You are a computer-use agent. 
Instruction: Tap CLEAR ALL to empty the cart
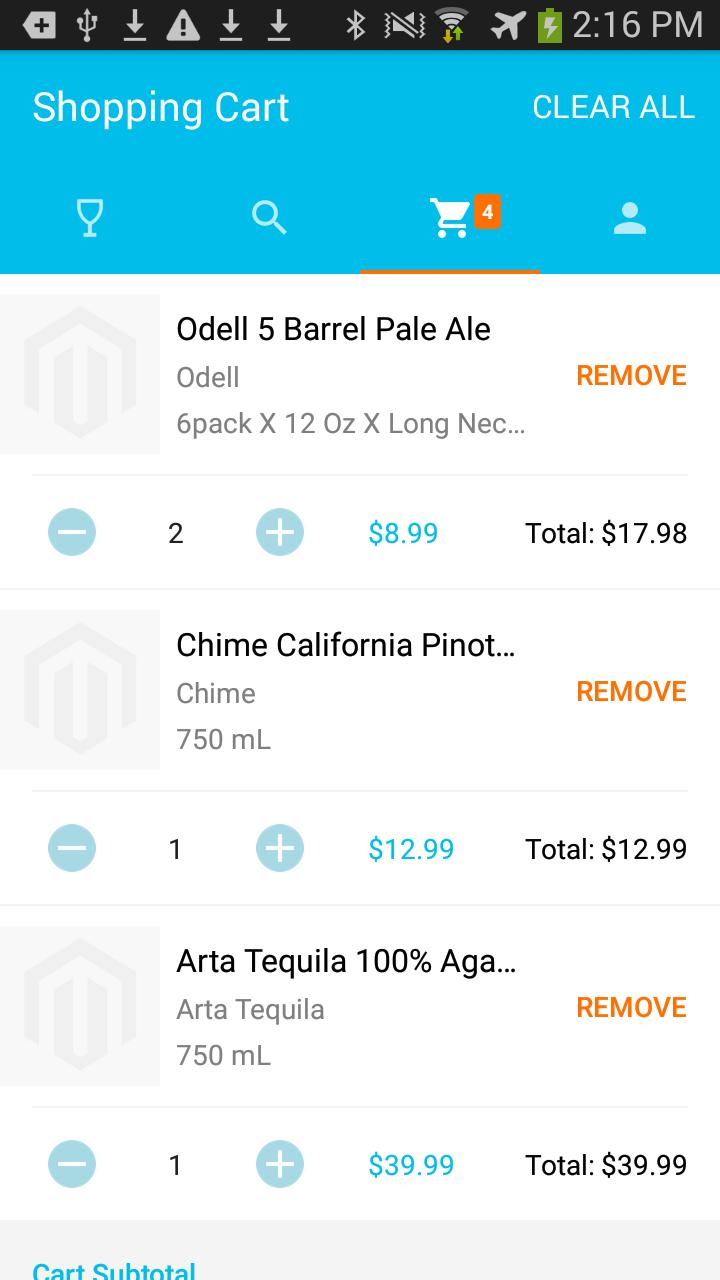pyautogui.click(x=613, y=107)
